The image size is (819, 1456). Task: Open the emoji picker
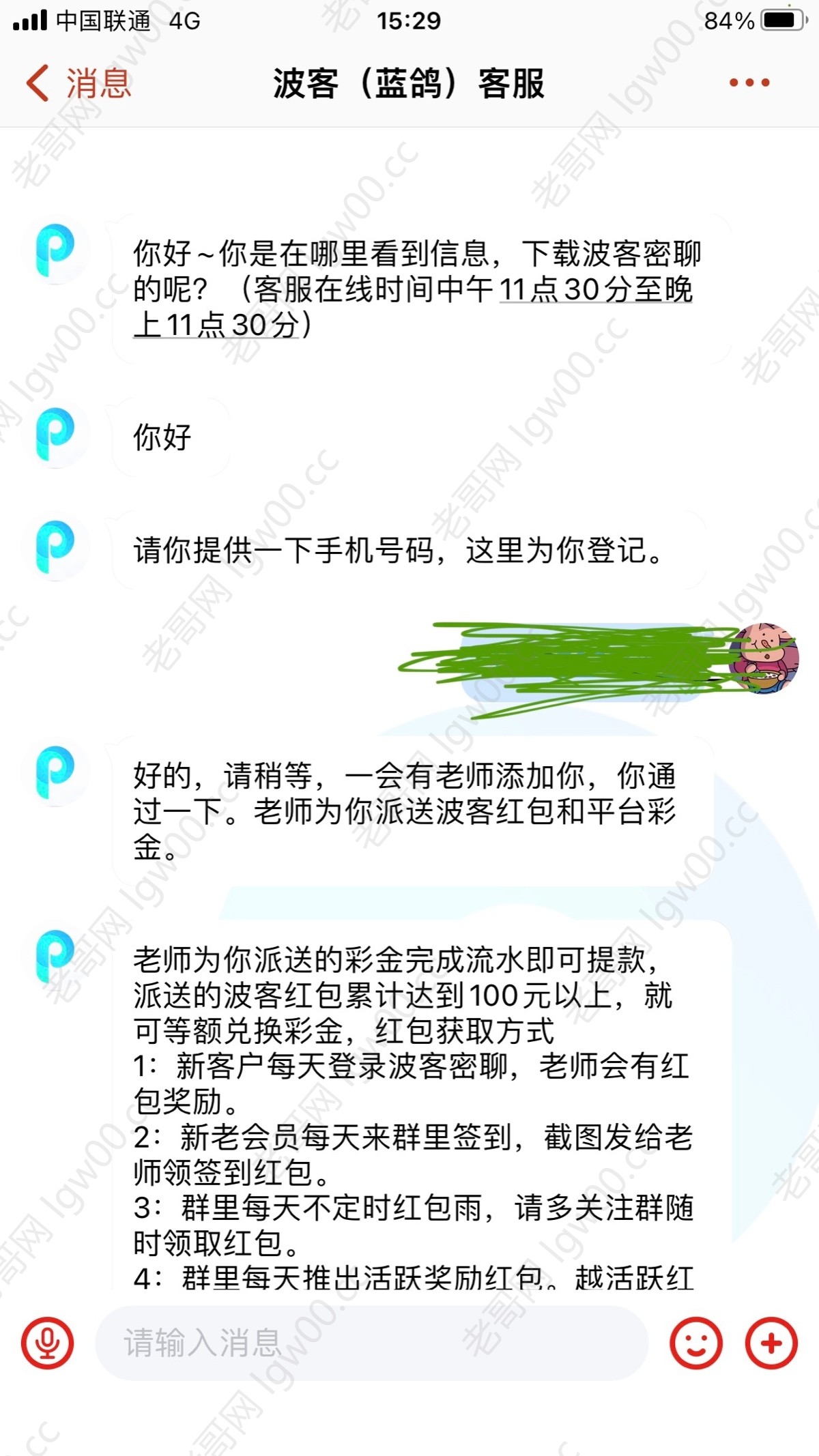click(x=695, y=1343)
